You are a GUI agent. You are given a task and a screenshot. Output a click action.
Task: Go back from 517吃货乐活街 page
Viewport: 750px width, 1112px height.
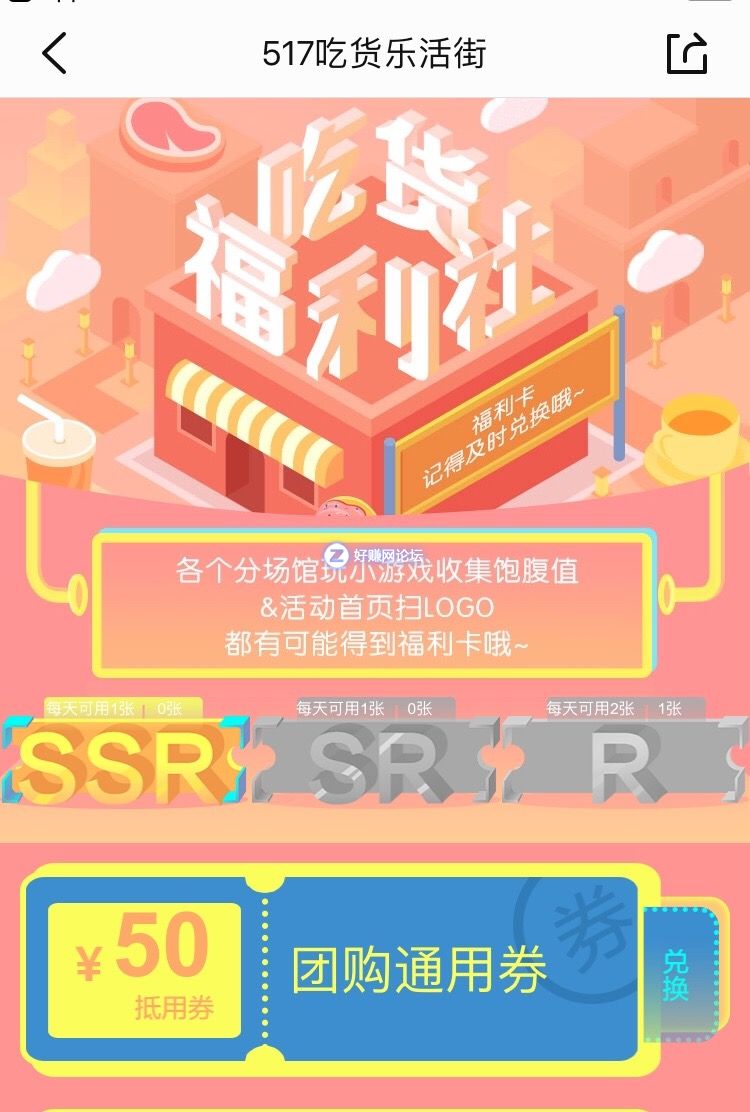(55, 53)
